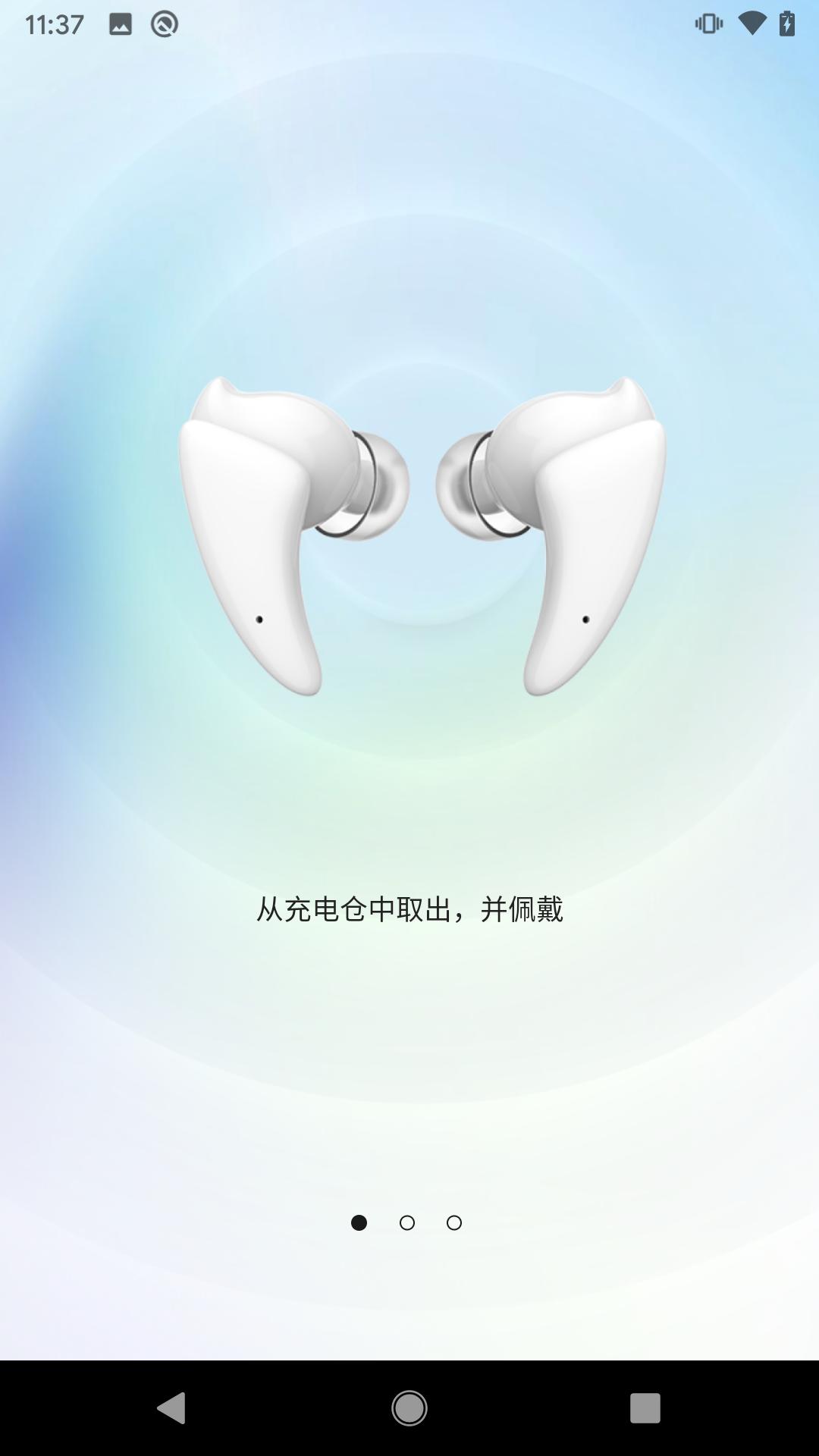Select the first page indicator dot
Screen dimensions: 819x1456
point(359,1222)
